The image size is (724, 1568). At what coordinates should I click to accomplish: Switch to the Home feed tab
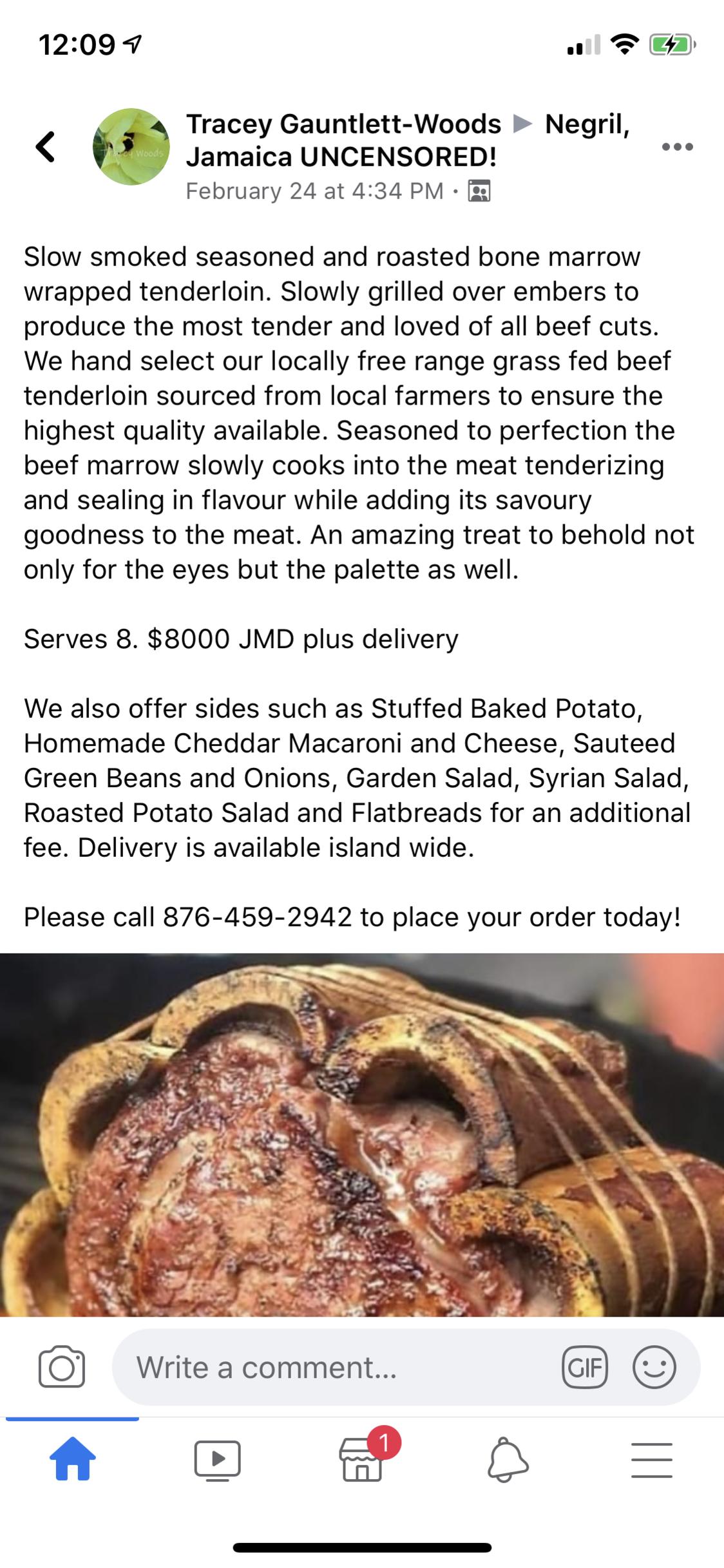tap(72, 1460)
